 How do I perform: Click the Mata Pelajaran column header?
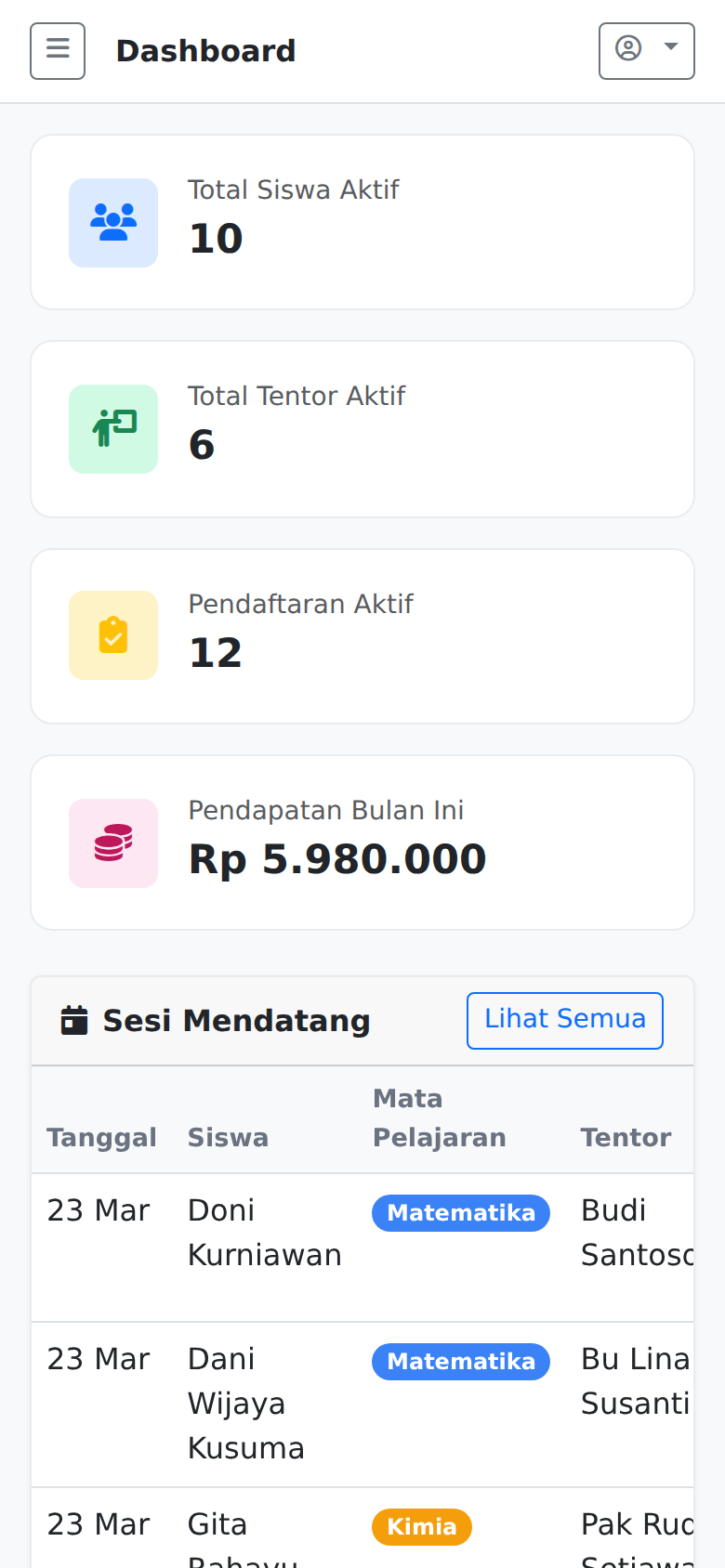tap(440, 1117)
